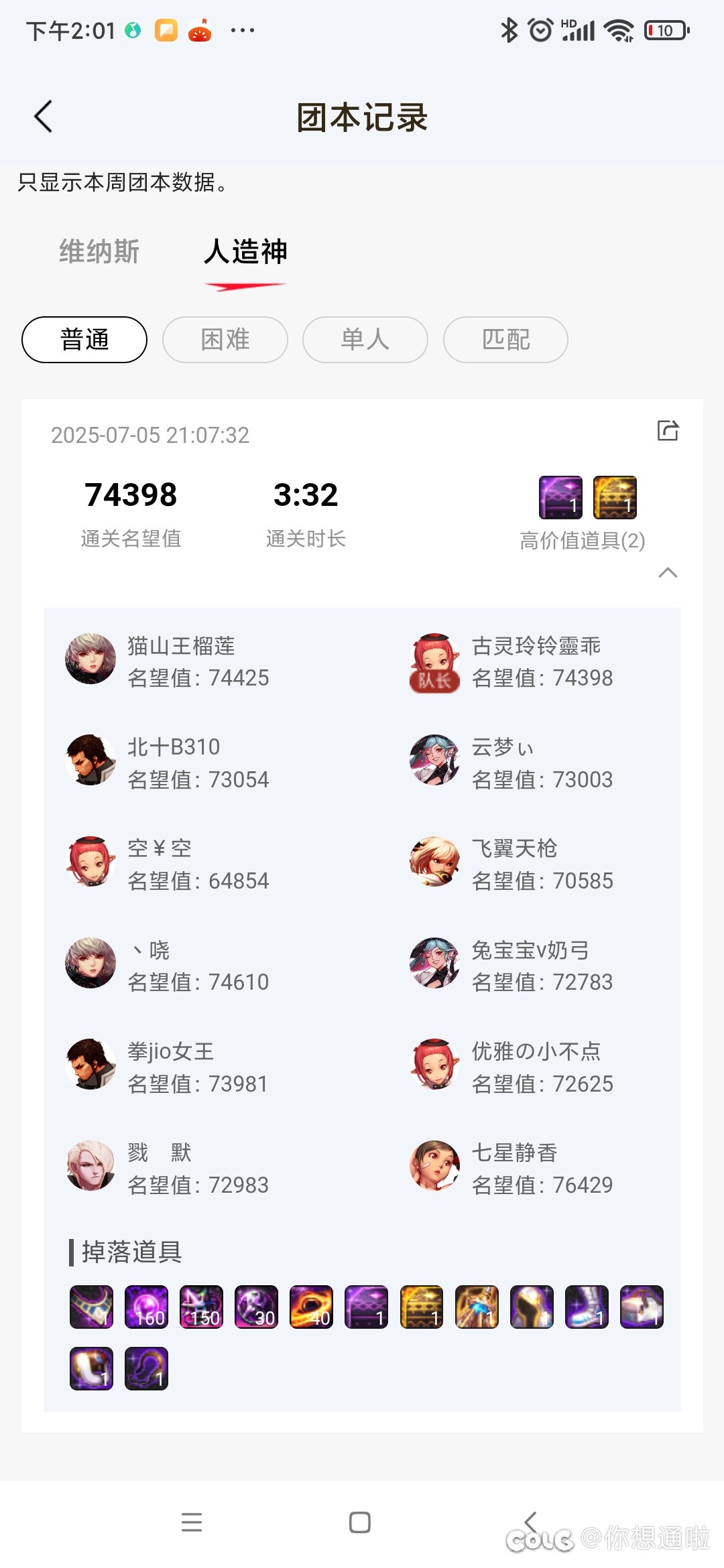Tap the system home button
Viewport: 724px width, 1568px height.
360,1522
